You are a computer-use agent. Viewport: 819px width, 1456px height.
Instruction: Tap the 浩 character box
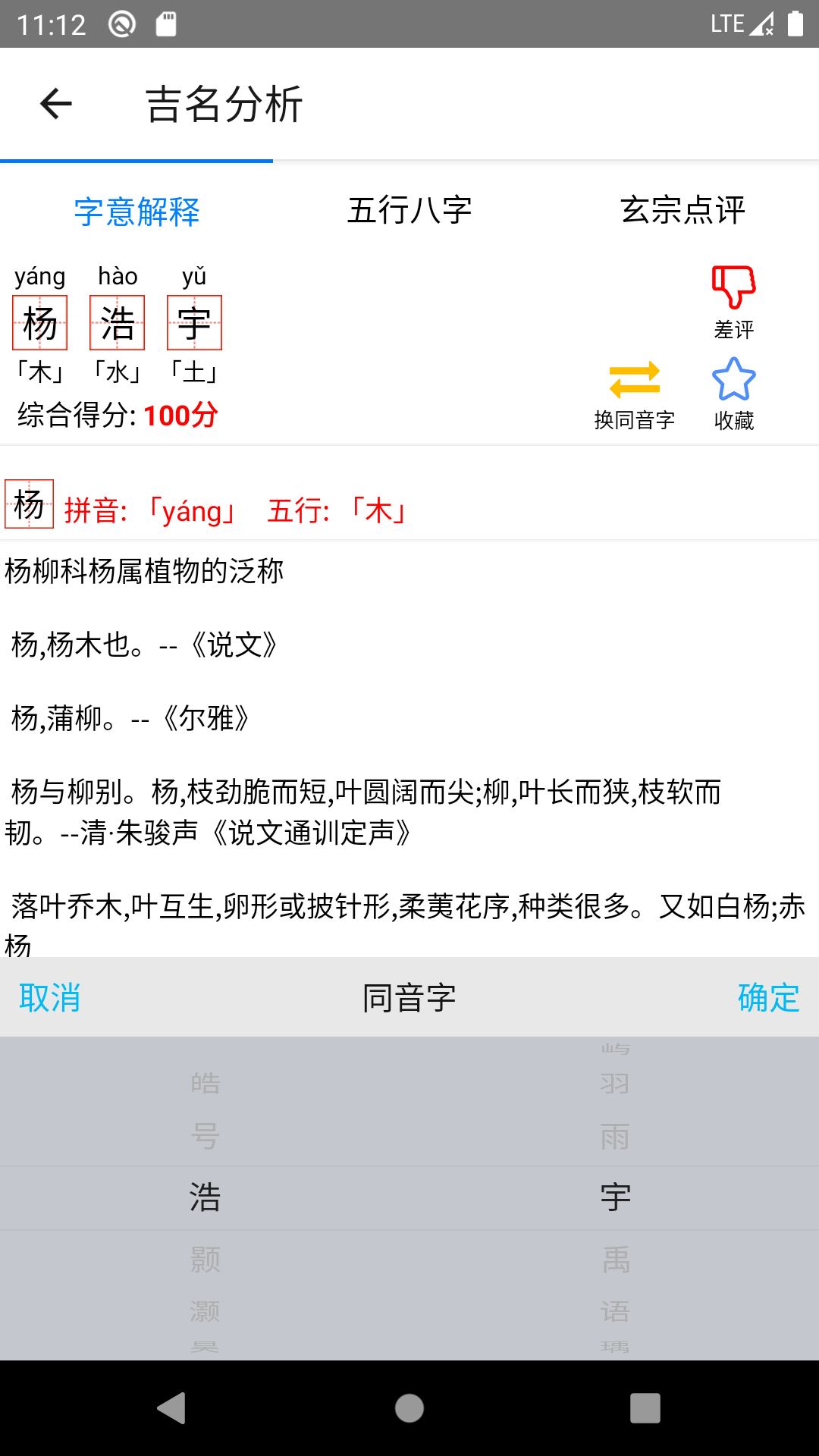pyautogui.click(x=118, y=322)
